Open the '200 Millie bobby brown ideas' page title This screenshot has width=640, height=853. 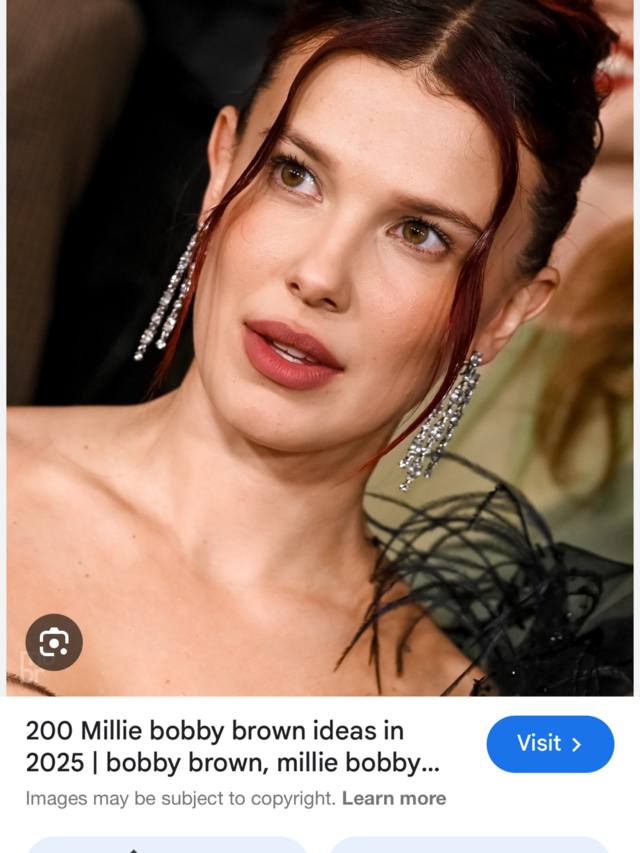pyautogui.click(x=232, y=747)
